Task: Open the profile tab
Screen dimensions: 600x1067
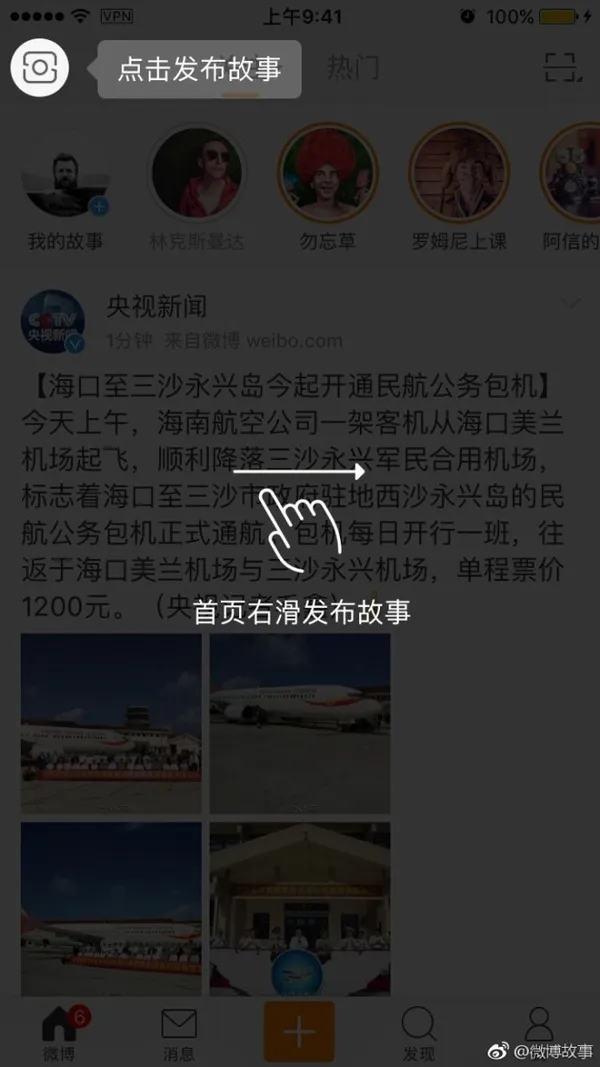Action: (539, 1025)
